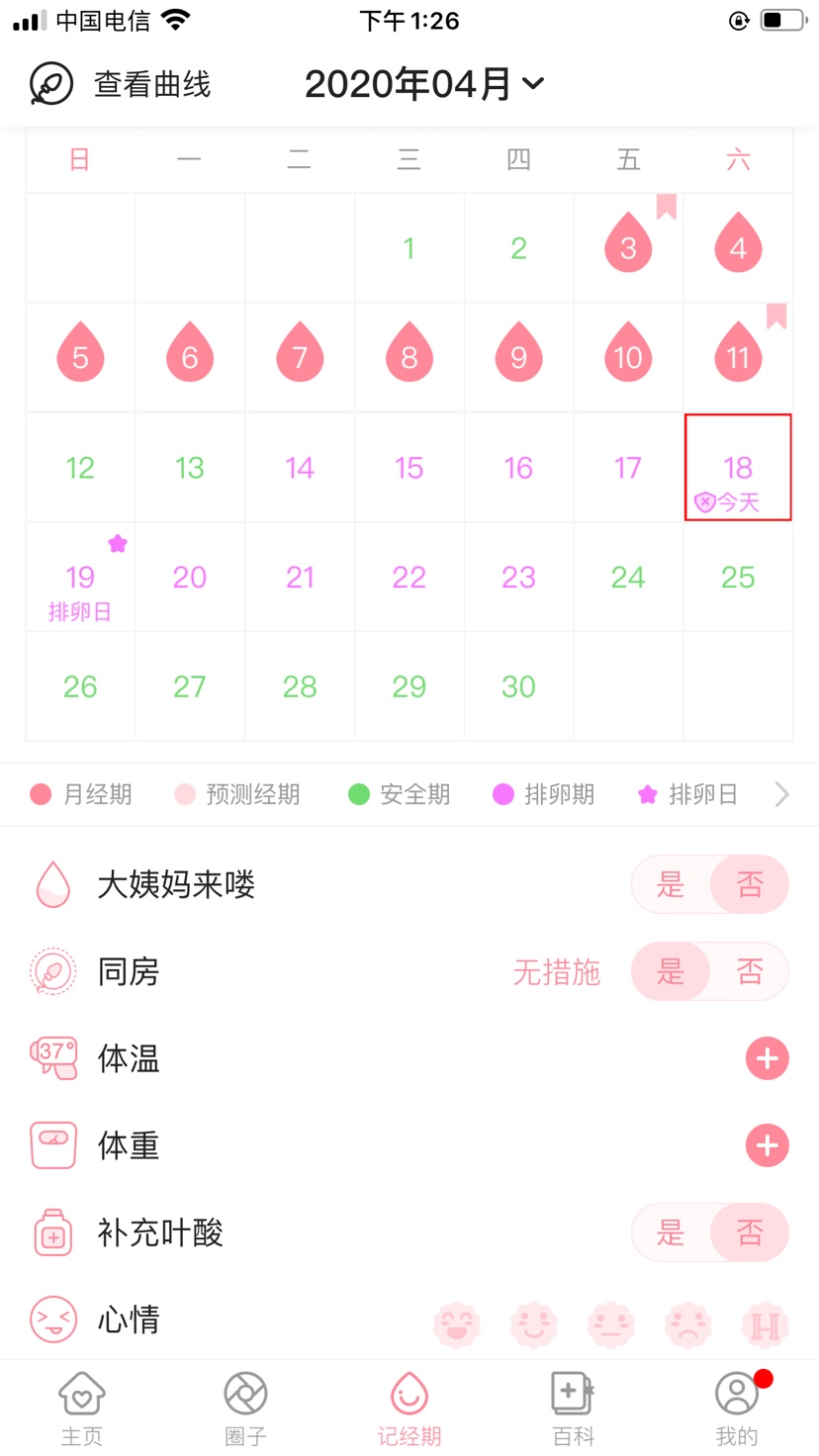Expand the 2020年04月 month dropdown
The height and width of the screenshot is (1456, 819).
click(x=424, y=84)
